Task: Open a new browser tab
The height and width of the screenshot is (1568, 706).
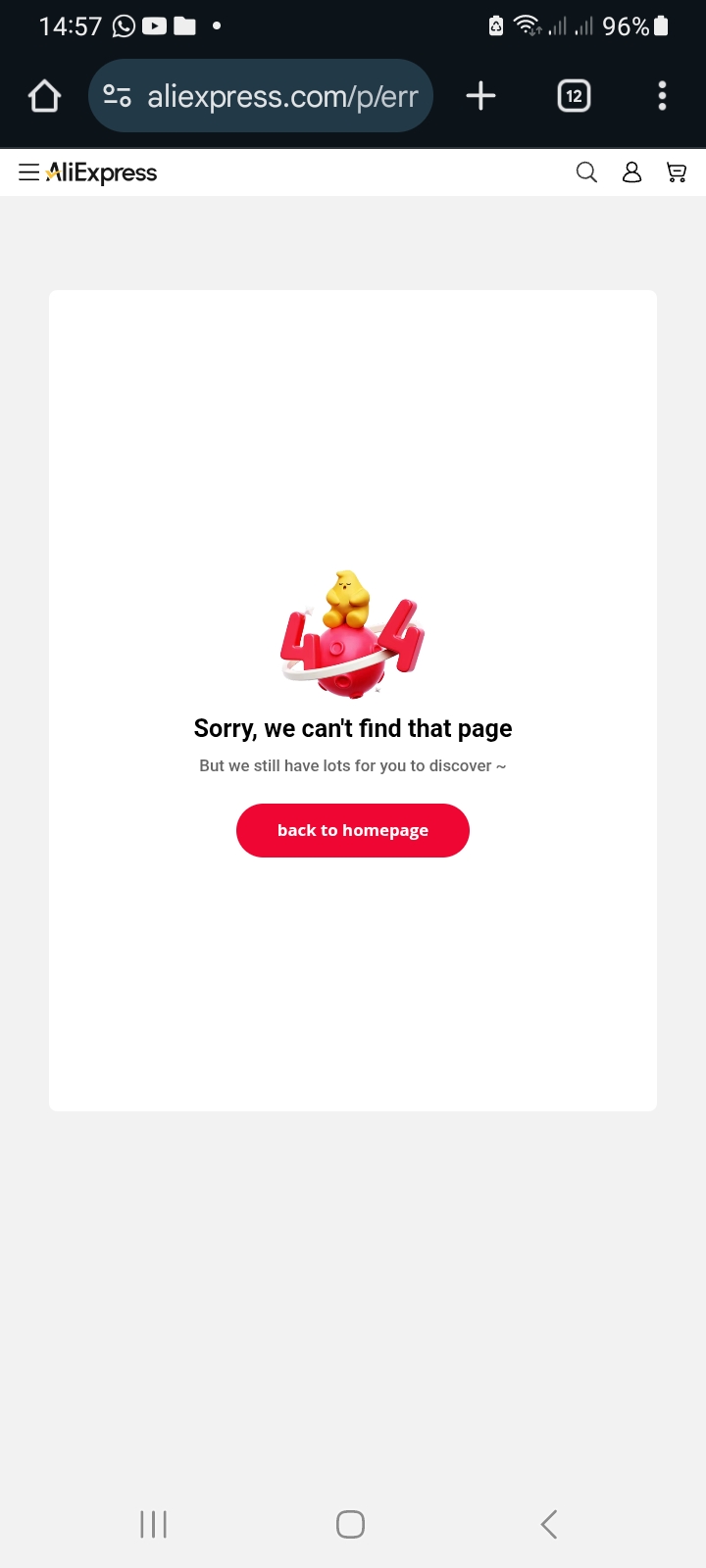Action: tap(480, 96)
